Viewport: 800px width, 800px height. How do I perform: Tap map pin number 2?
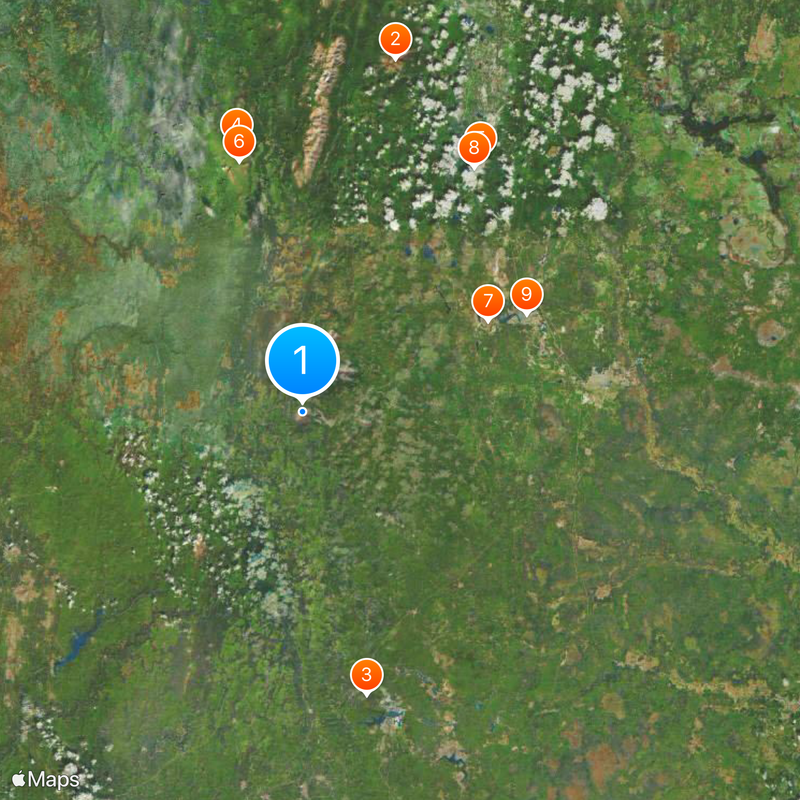coord(395,40)
